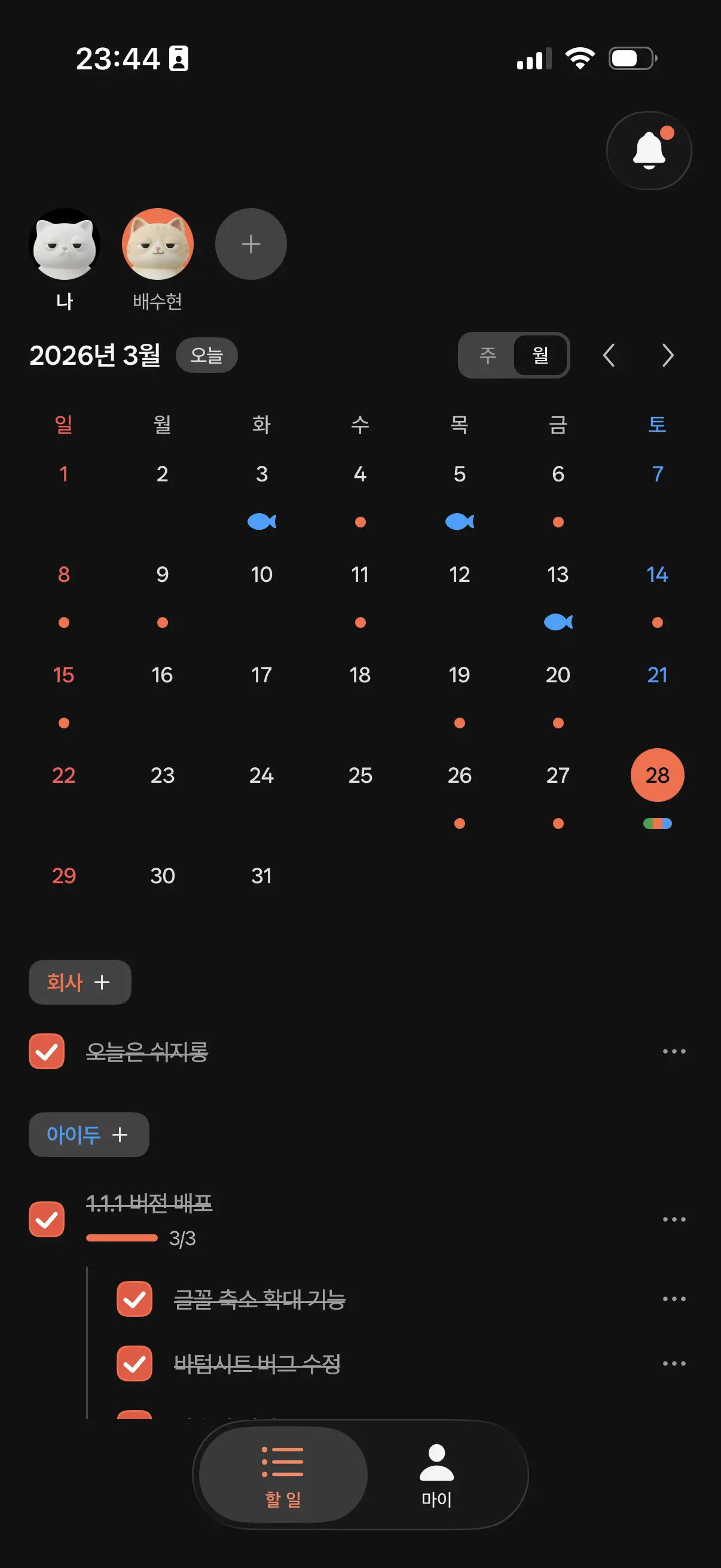Screen dimensions: 721x1568
Task: Open the notification bell
Action: (649, 150)
